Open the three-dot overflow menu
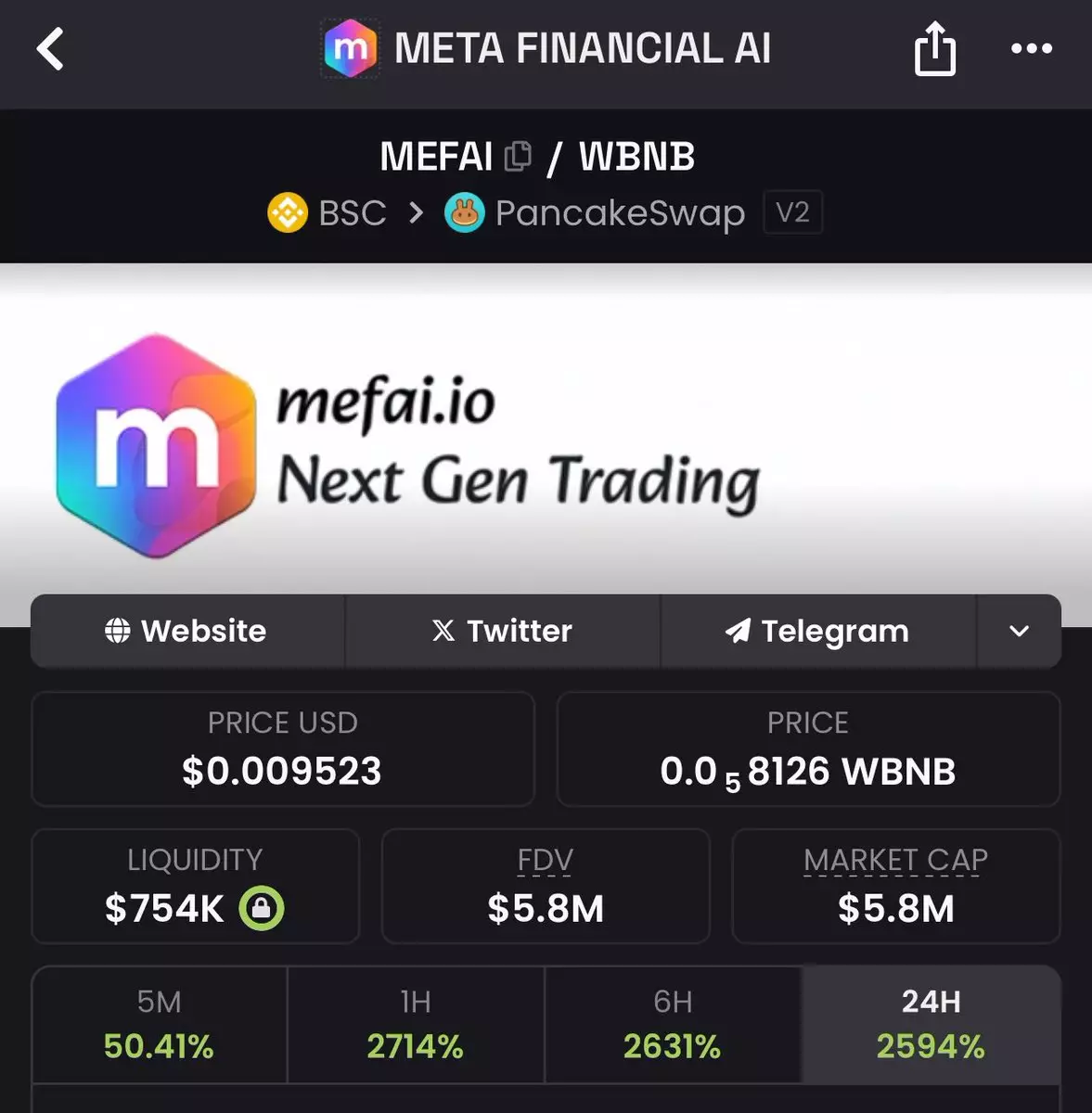1092x1113 pixels. pos(1031,49)
